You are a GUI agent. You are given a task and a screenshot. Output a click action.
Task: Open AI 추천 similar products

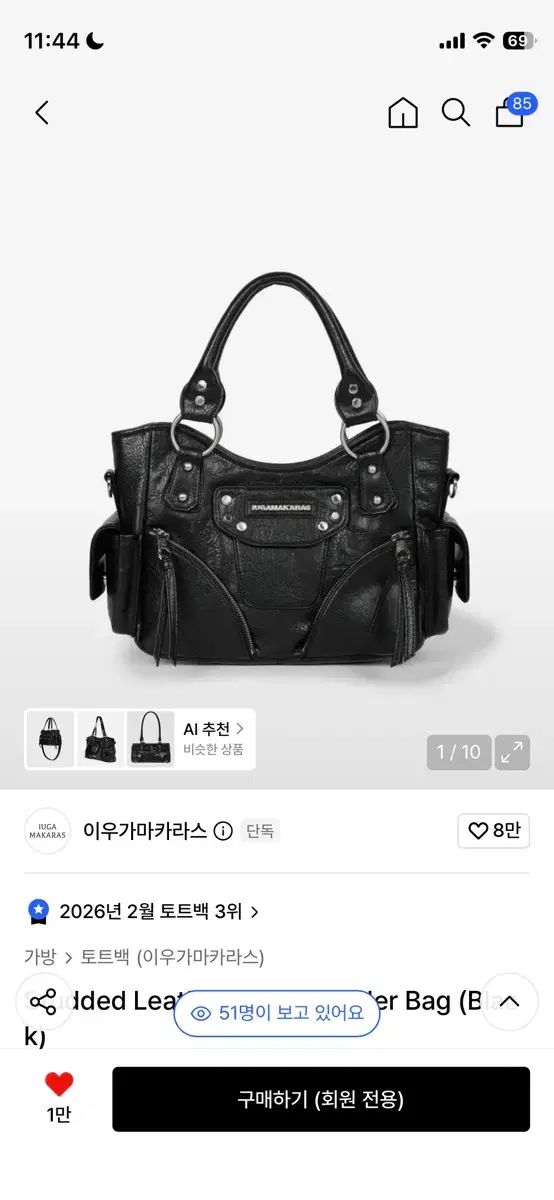pyautogui.click(x=213, y=739)
